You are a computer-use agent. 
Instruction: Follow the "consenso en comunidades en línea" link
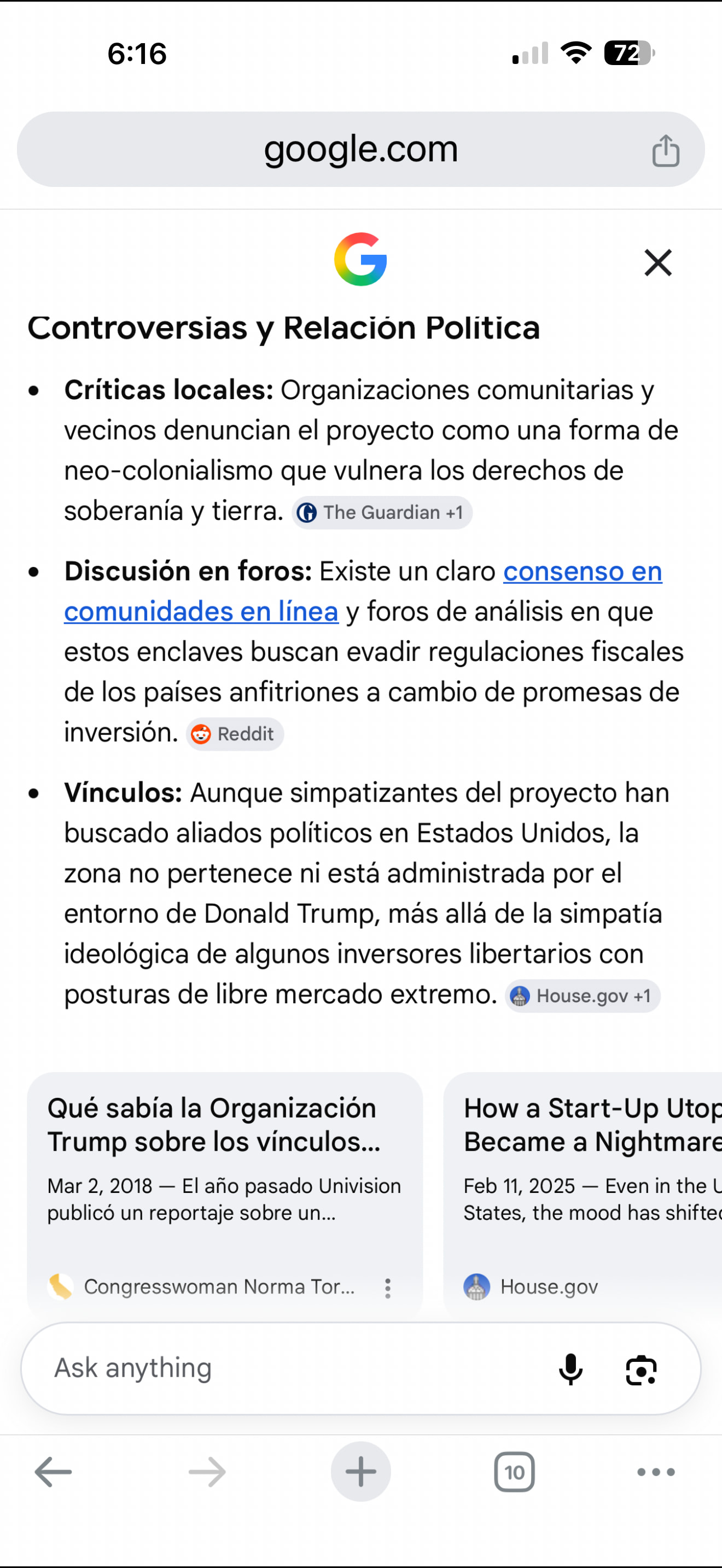coord(363,591)
